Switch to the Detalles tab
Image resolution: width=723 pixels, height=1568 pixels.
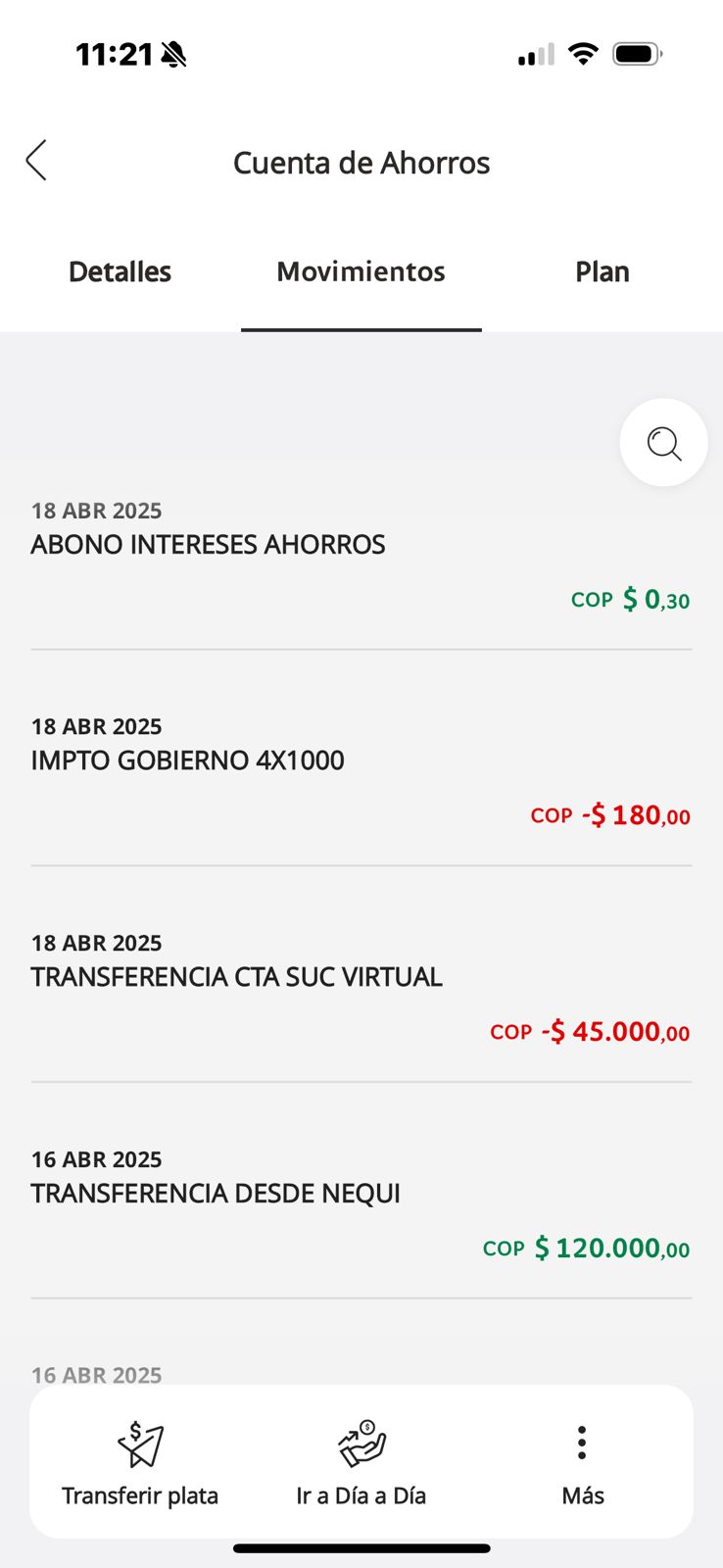coord(120,271)
